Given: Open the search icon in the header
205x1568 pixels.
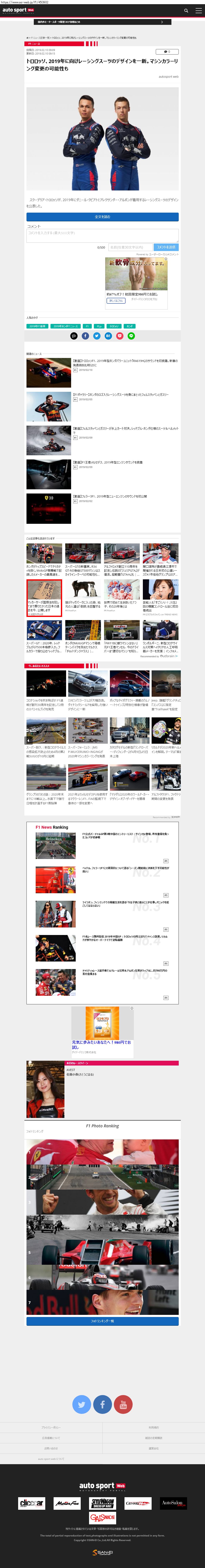Looking at the screenshot, I should (186, 10).
